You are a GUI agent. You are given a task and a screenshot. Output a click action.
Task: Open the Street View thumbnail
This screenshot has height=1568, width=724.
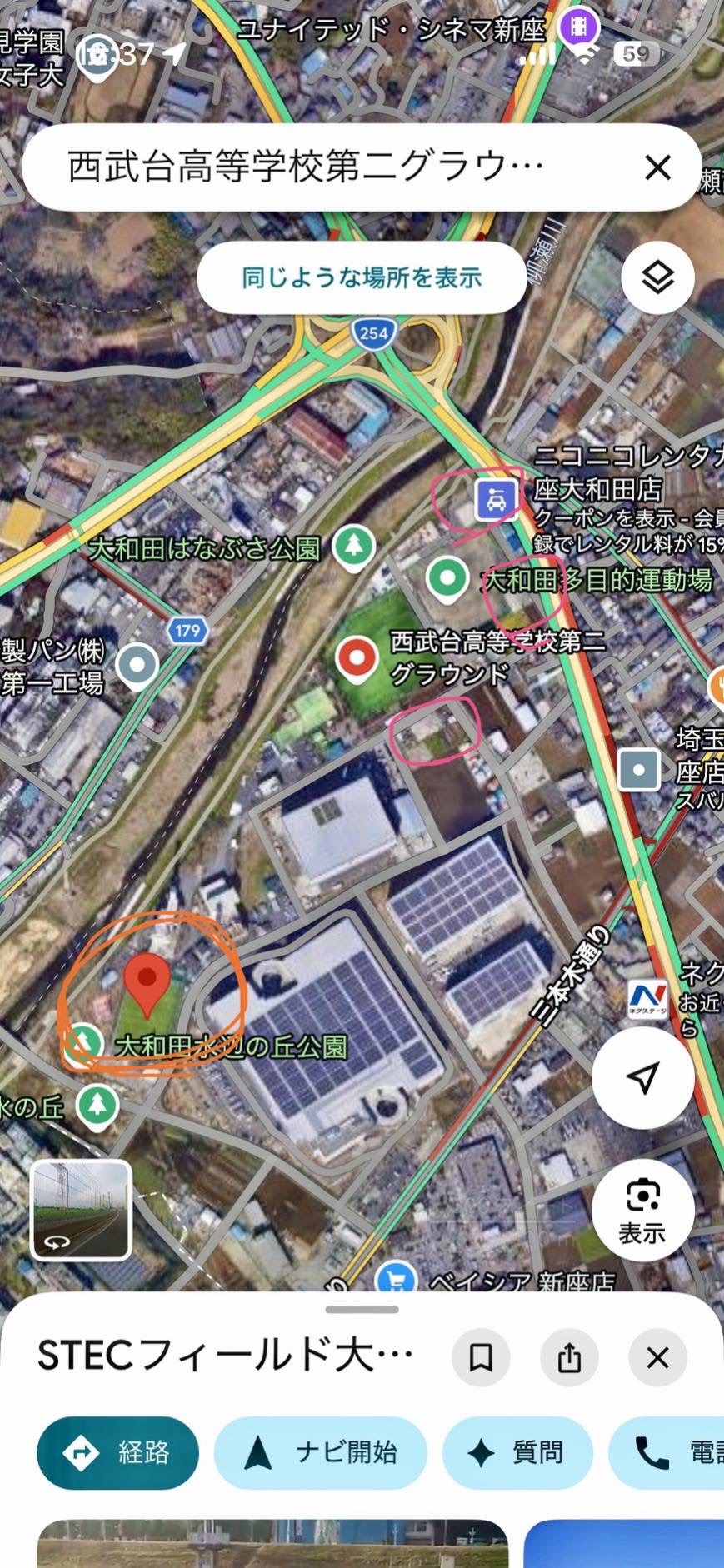click(x=81, y=1210)
